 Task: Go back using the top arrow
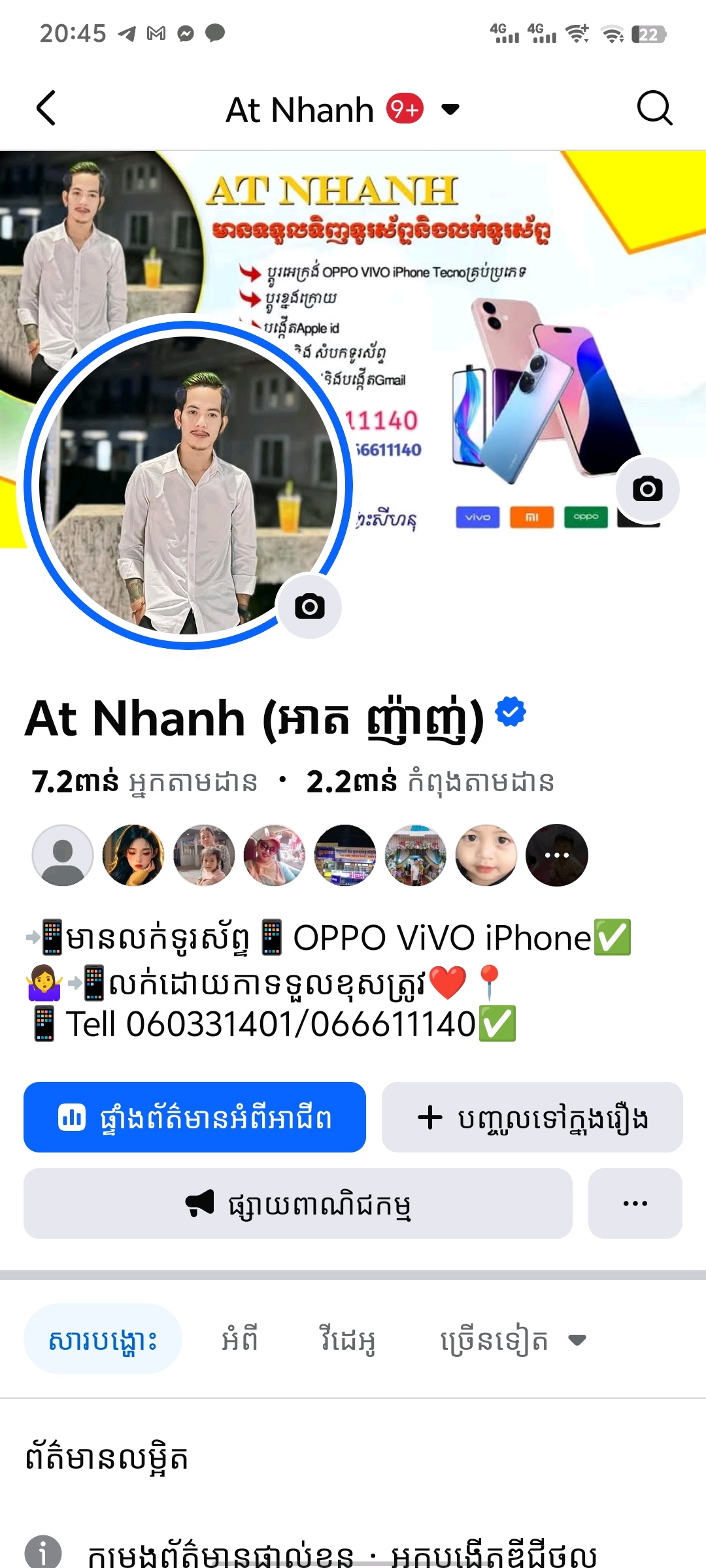[46, 108]
